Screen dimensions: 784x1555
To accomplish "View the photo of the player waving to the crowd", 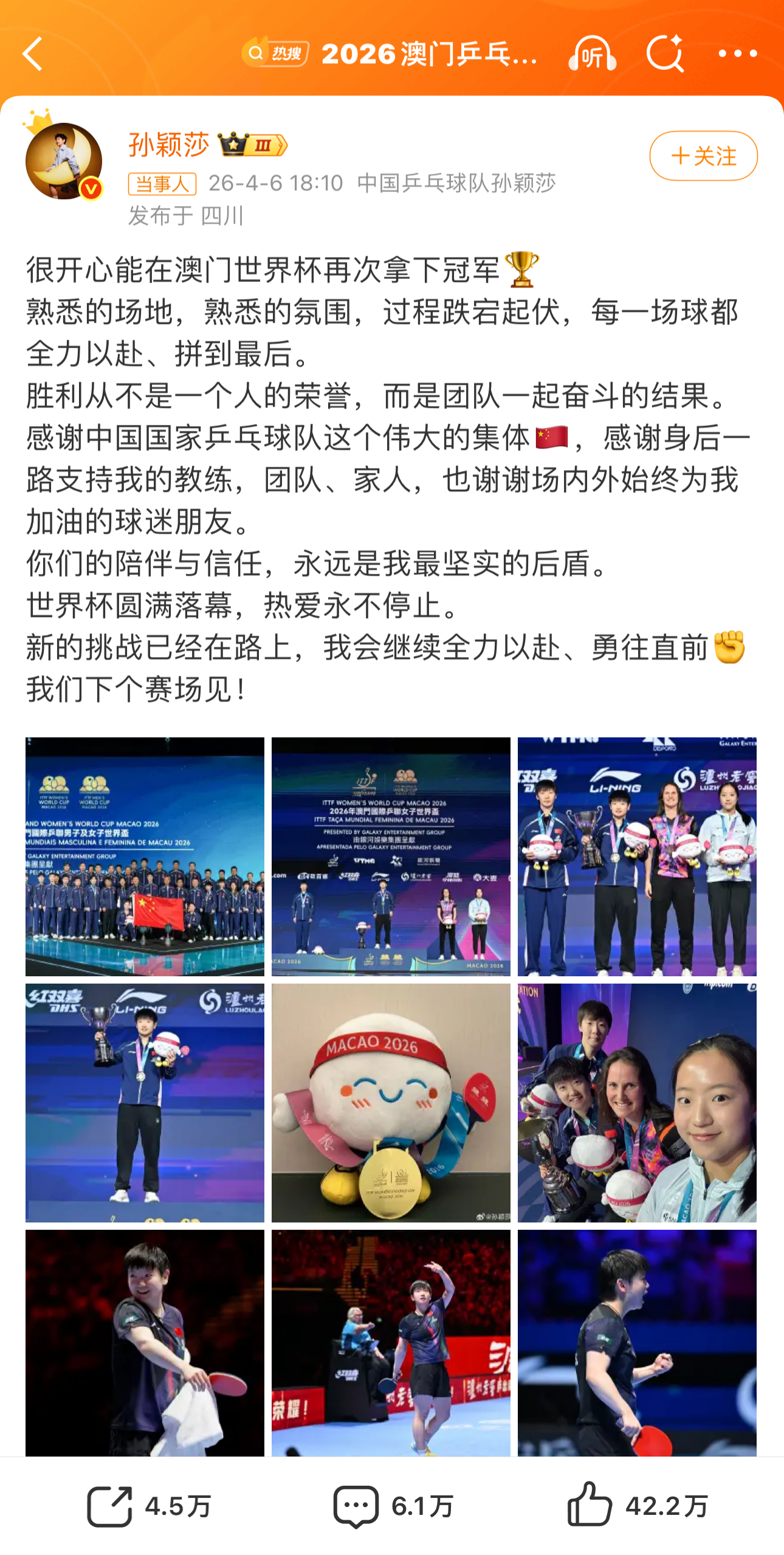I will click(x=391, y=1342).
